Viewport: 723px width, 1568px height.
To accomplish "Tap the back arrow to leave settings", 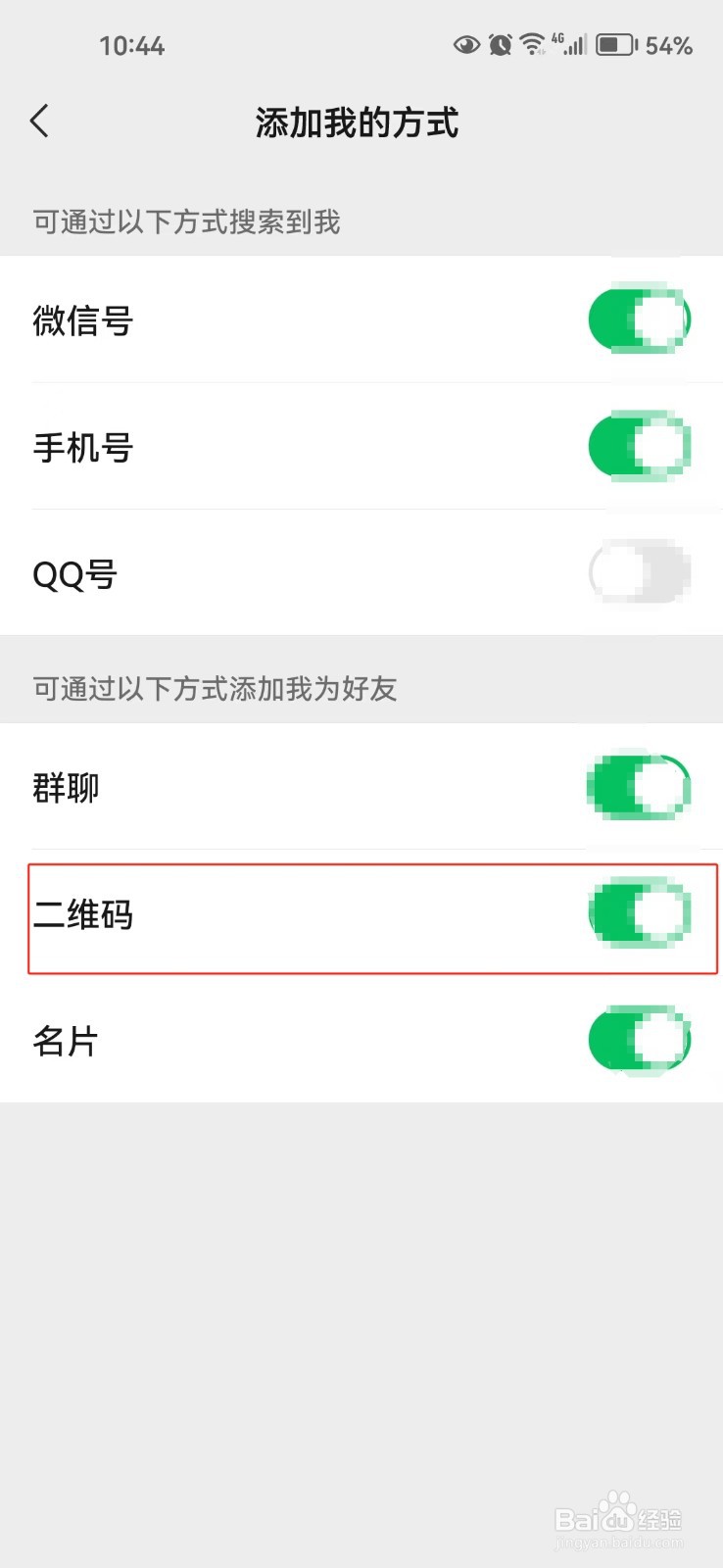I will [39, 121].
